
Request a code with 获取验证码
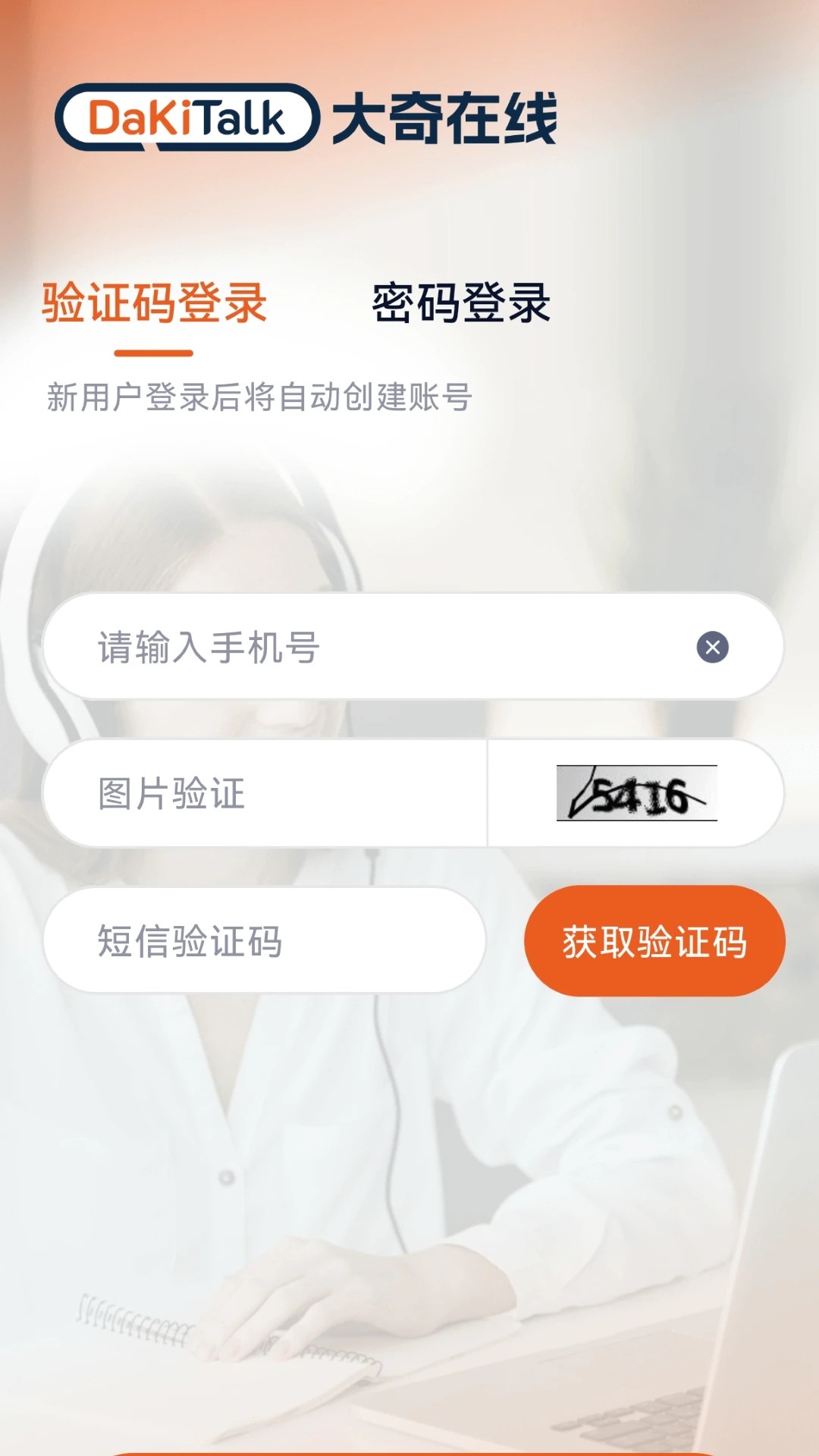(x=654, y=940)
